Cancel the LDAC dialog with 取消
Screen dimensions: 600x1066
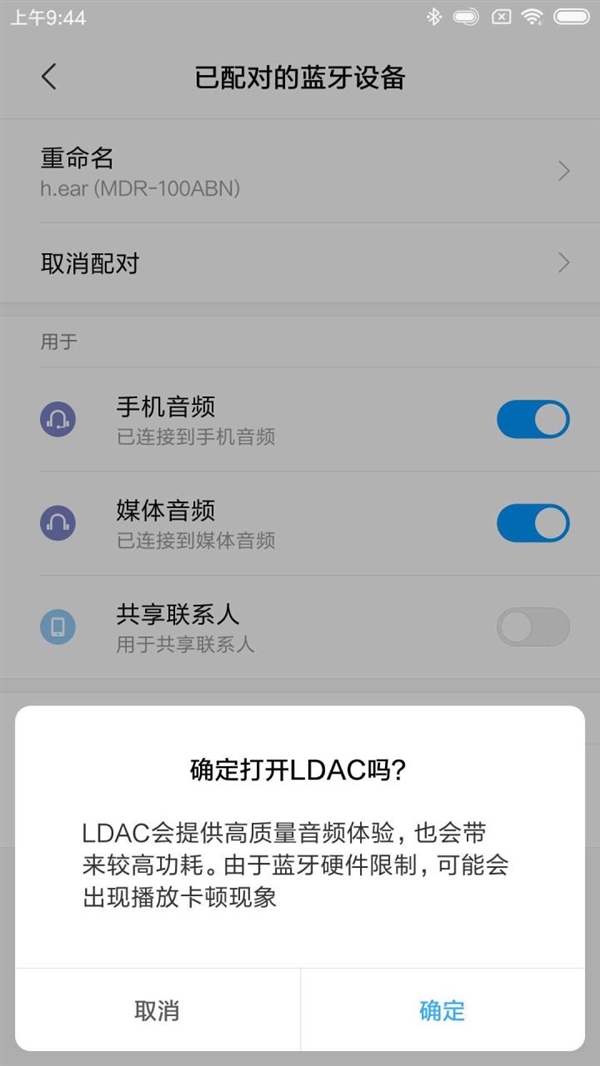coord(157,1010)
